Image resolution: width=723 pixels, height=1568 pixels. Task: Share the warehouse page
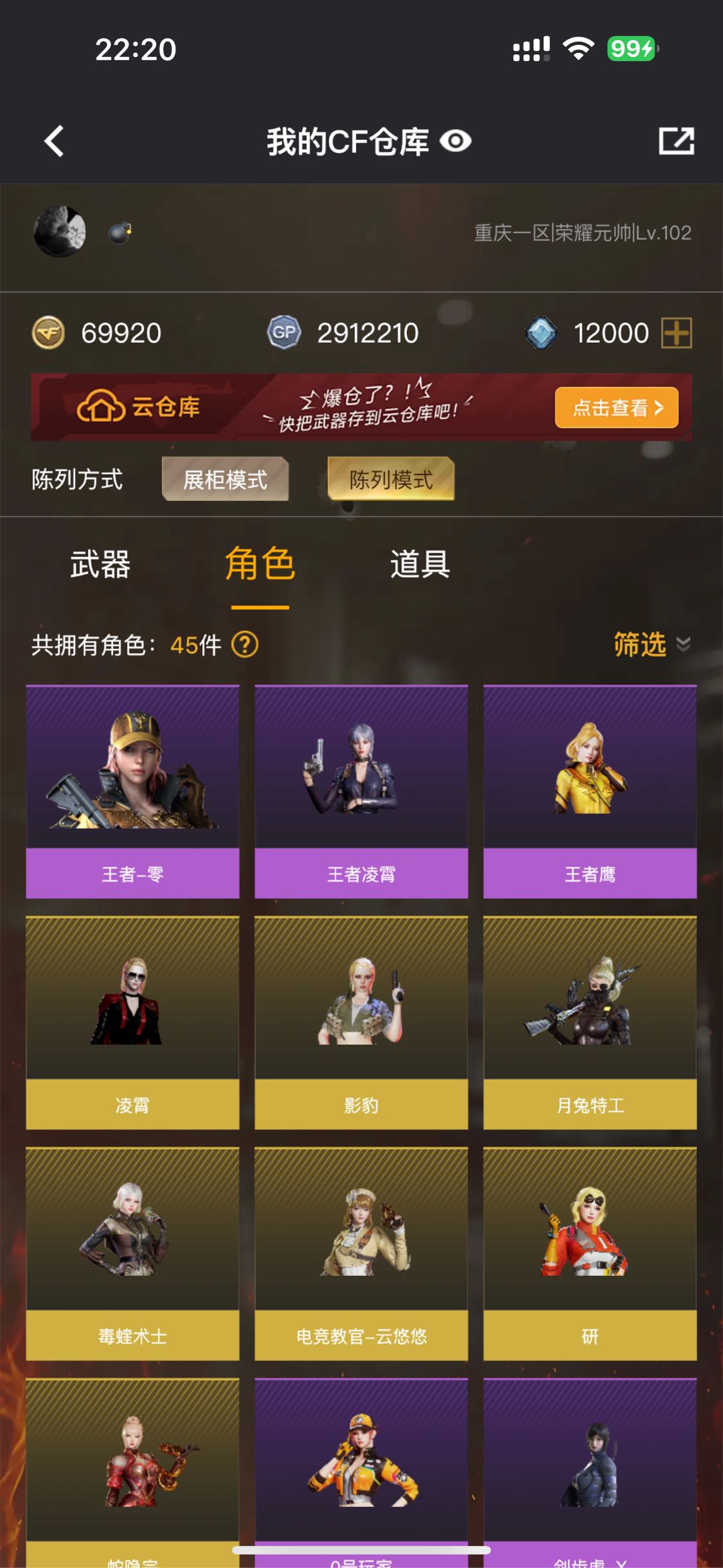click(x=676, y=141)
